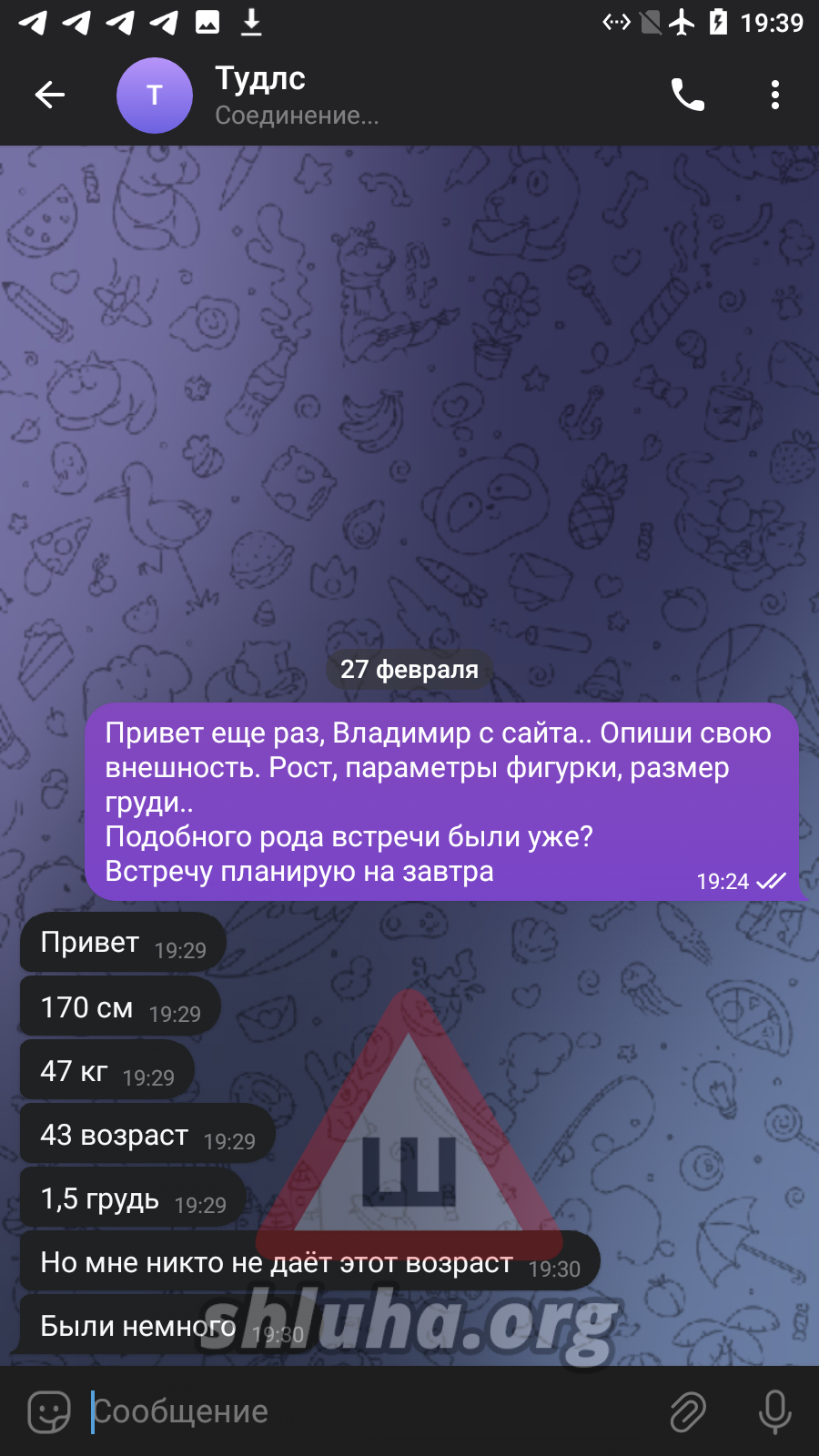Screen dimensions: 819x1456
Task: Focus the Сообщение text field
Action: (x=364, y=1411)
